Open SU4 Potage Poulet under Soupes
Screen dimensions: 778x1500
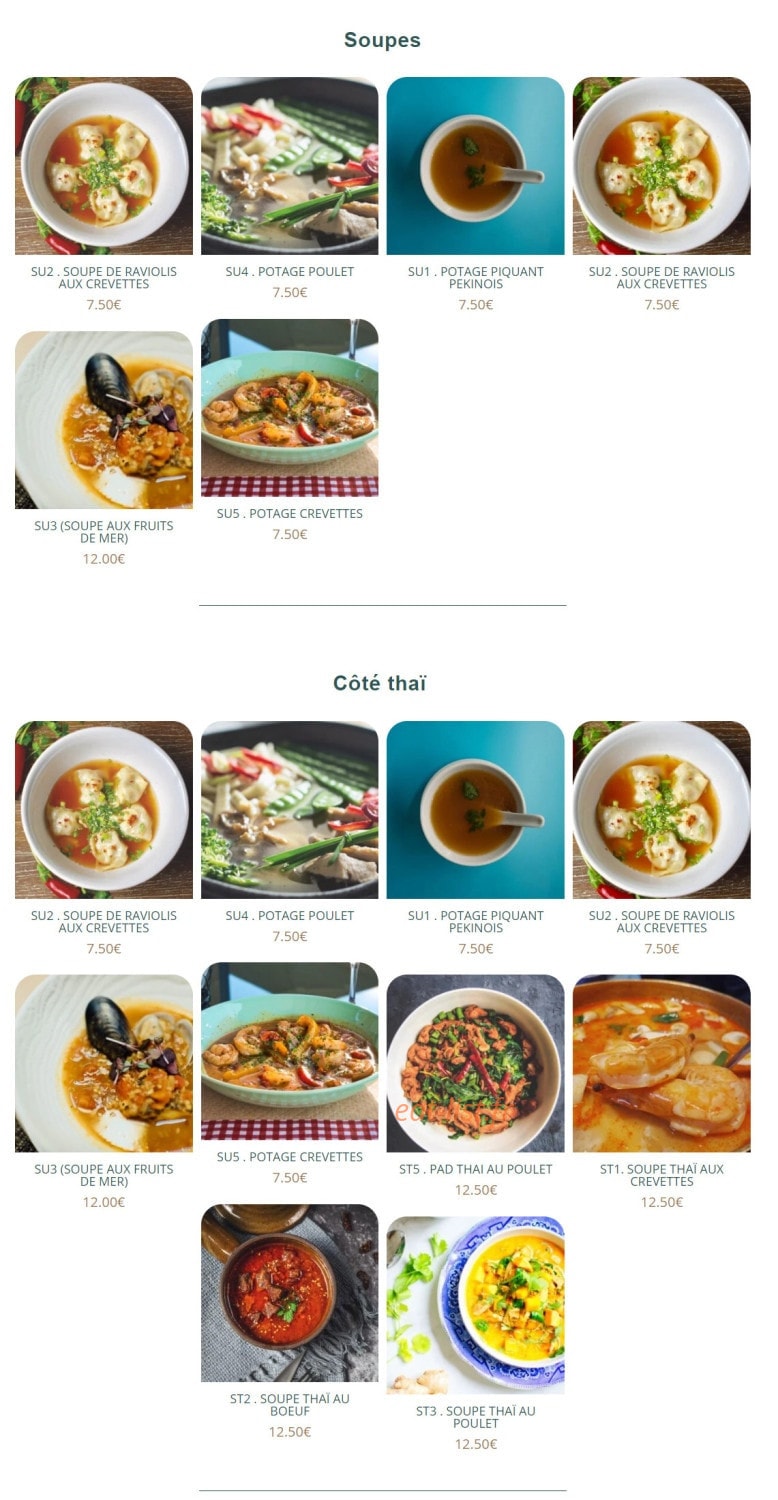click(290, 166)
